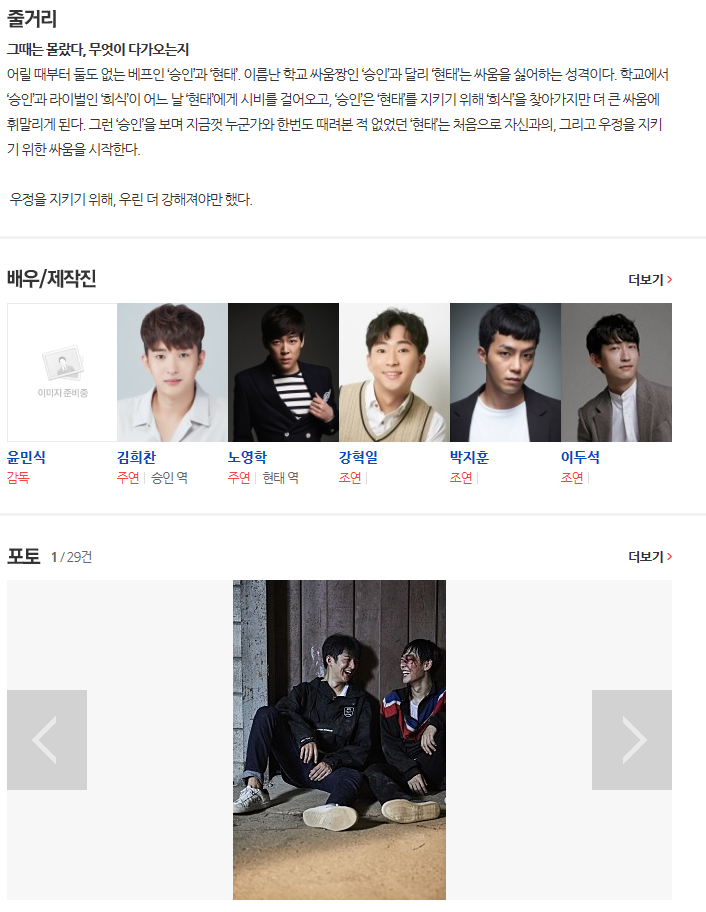Open 더보기 for the 포토 section
The image size is (706, 912).
650,556
